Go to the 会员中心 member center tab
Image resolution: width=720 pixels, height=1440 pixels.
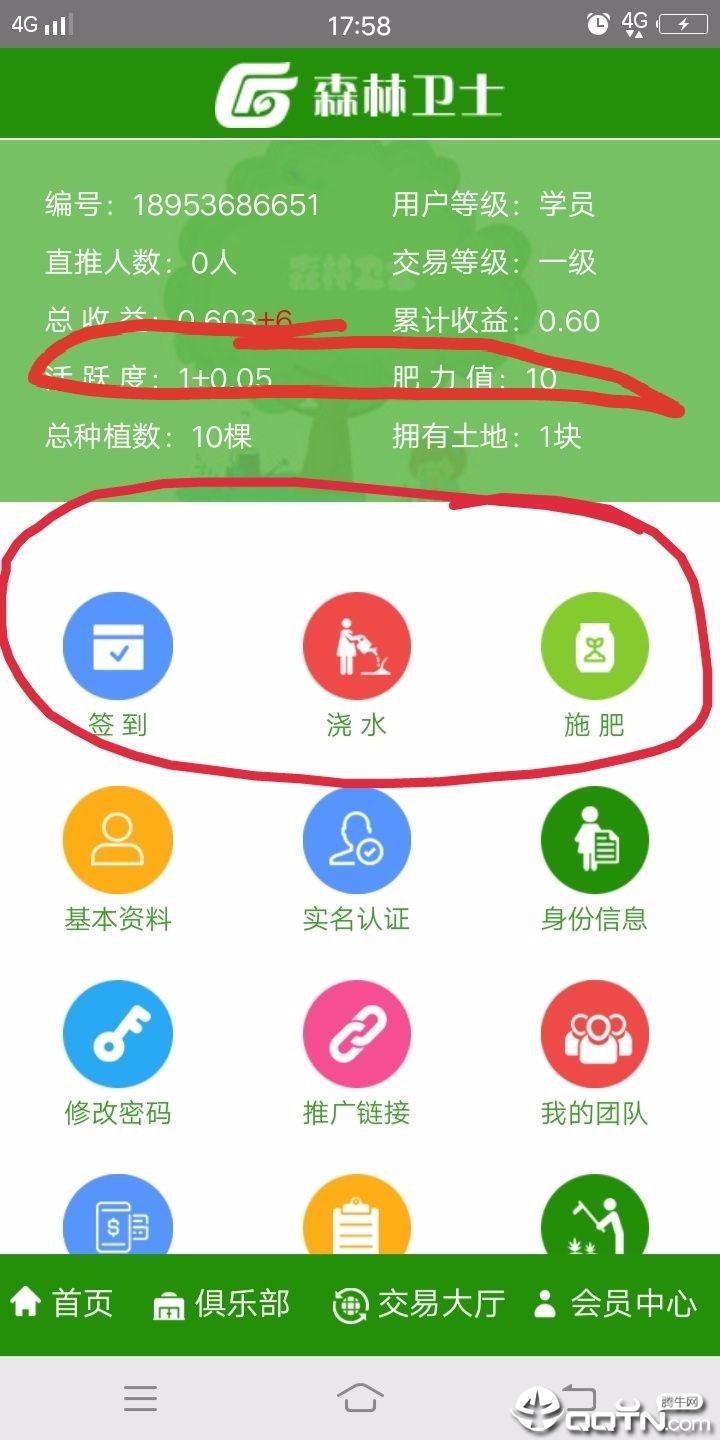tap(615, 1303)
